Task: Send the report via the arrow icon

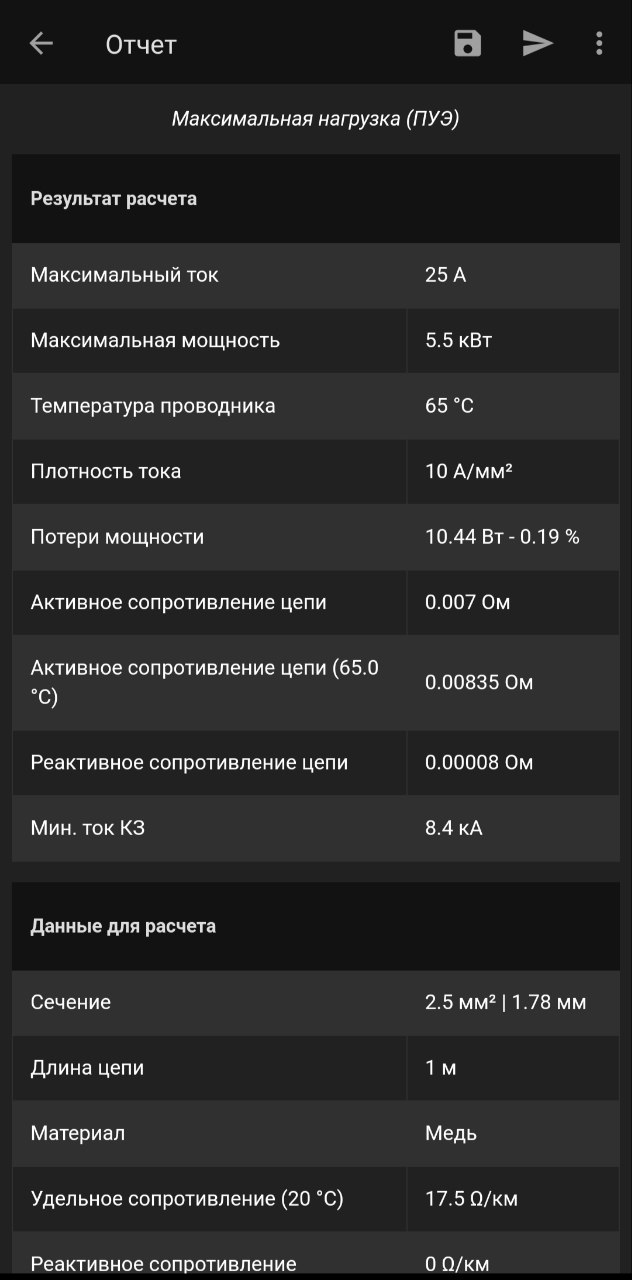Action: [538, 43]
